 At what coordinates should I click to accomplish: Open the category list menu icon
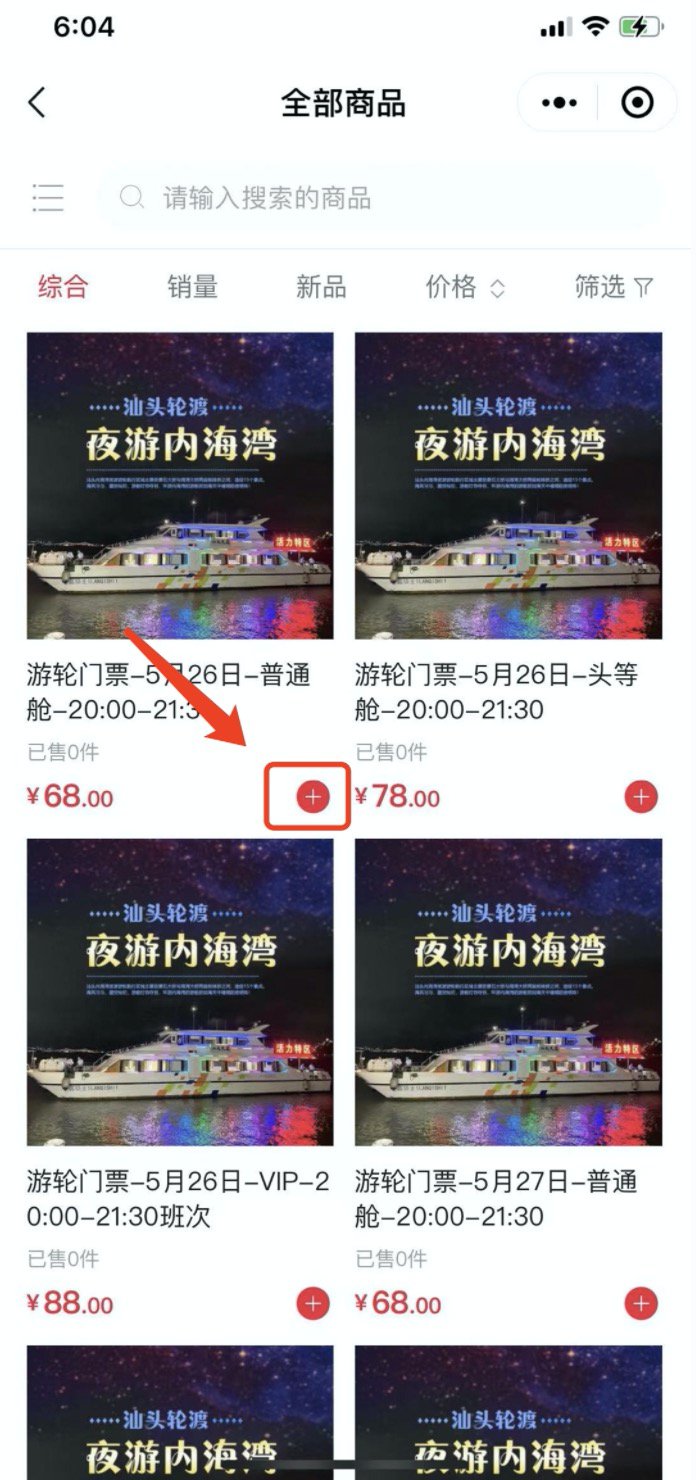coord(47,197)
